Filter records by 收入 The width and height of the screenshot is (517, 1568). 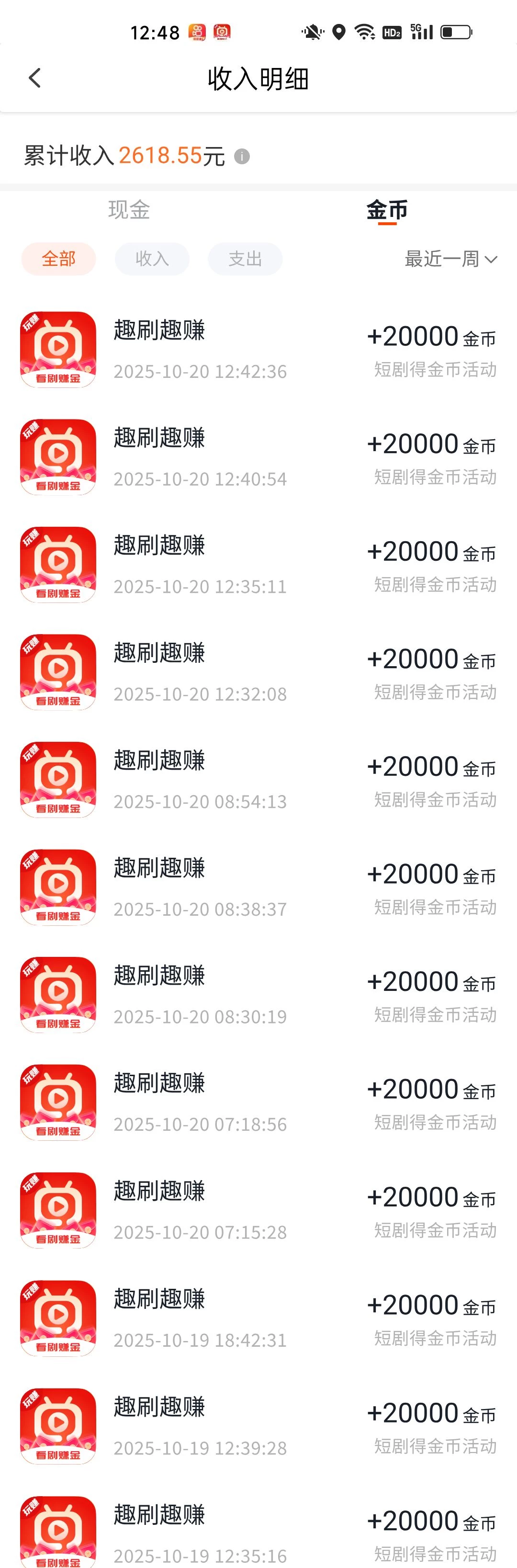[152, 259]
